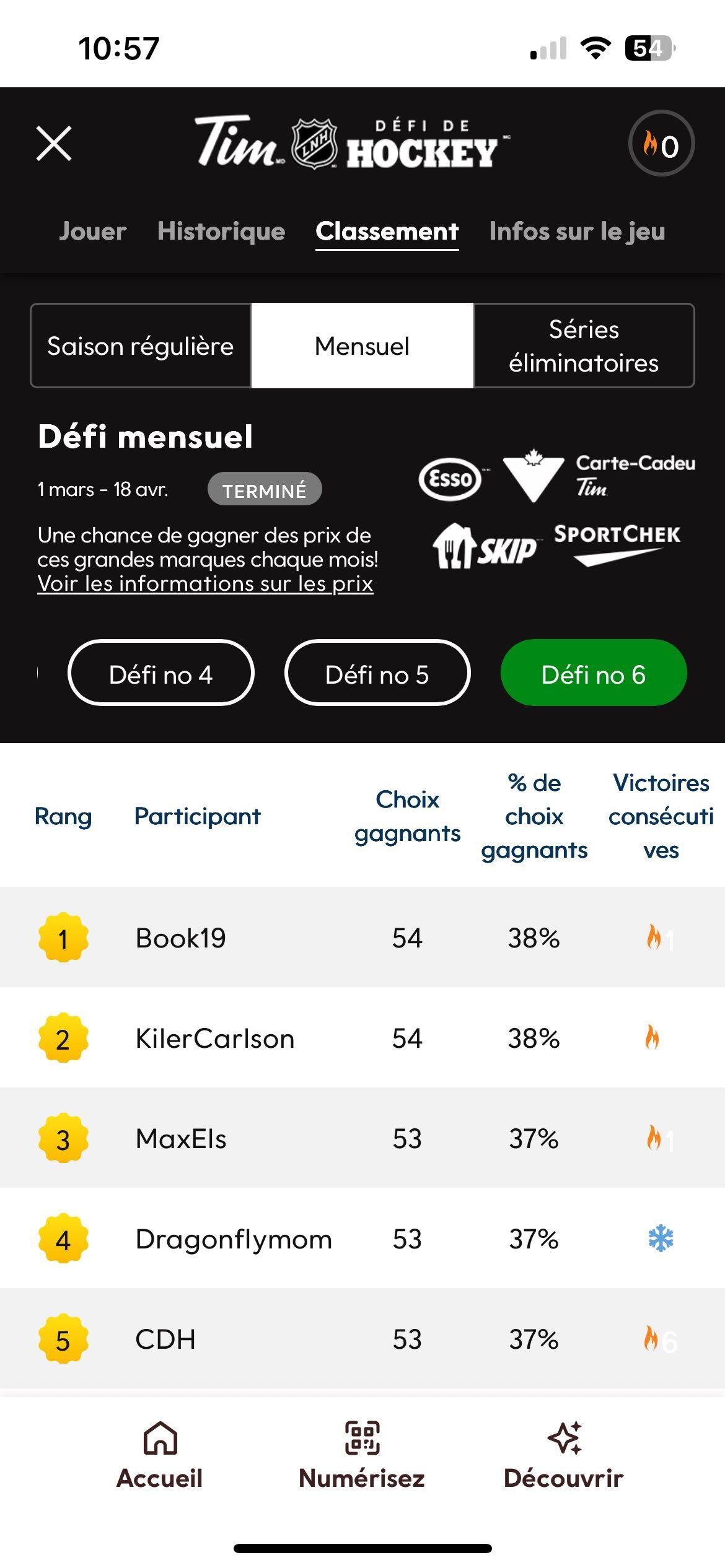
Task: Switch to Infos sur le jeu
Action: point(578,231)
